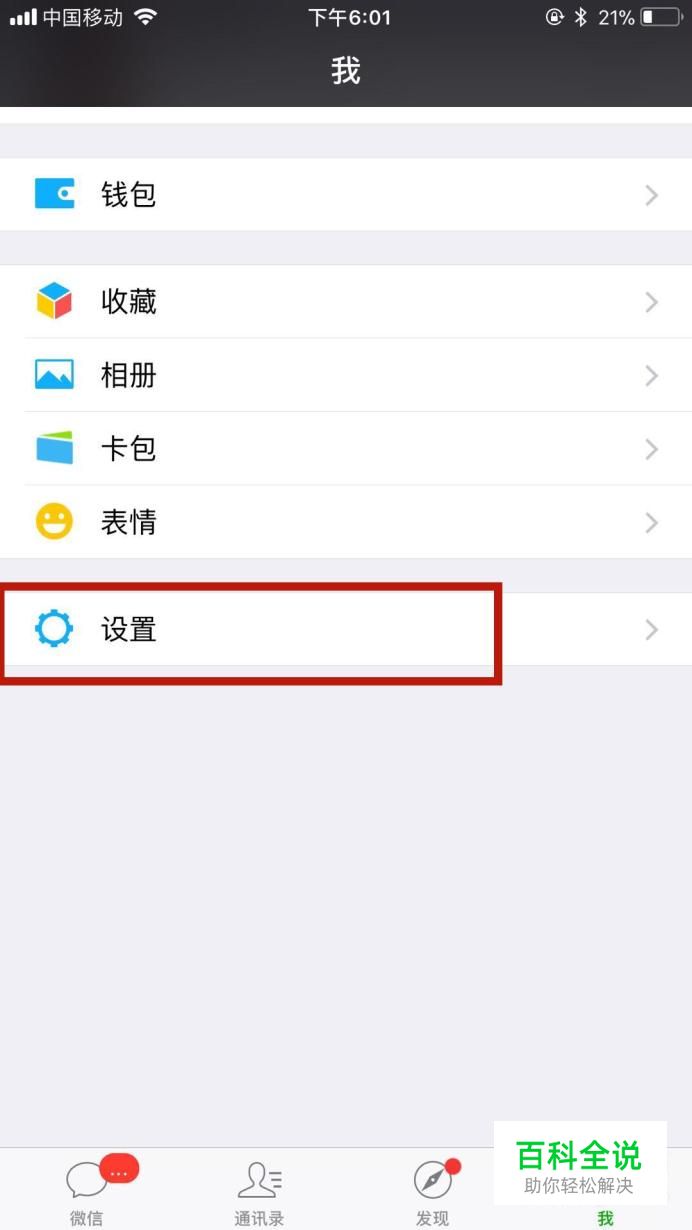Open 表情 (Stickers)
Viewport: 692px width, 1230px height.
[x=345, y=522]
